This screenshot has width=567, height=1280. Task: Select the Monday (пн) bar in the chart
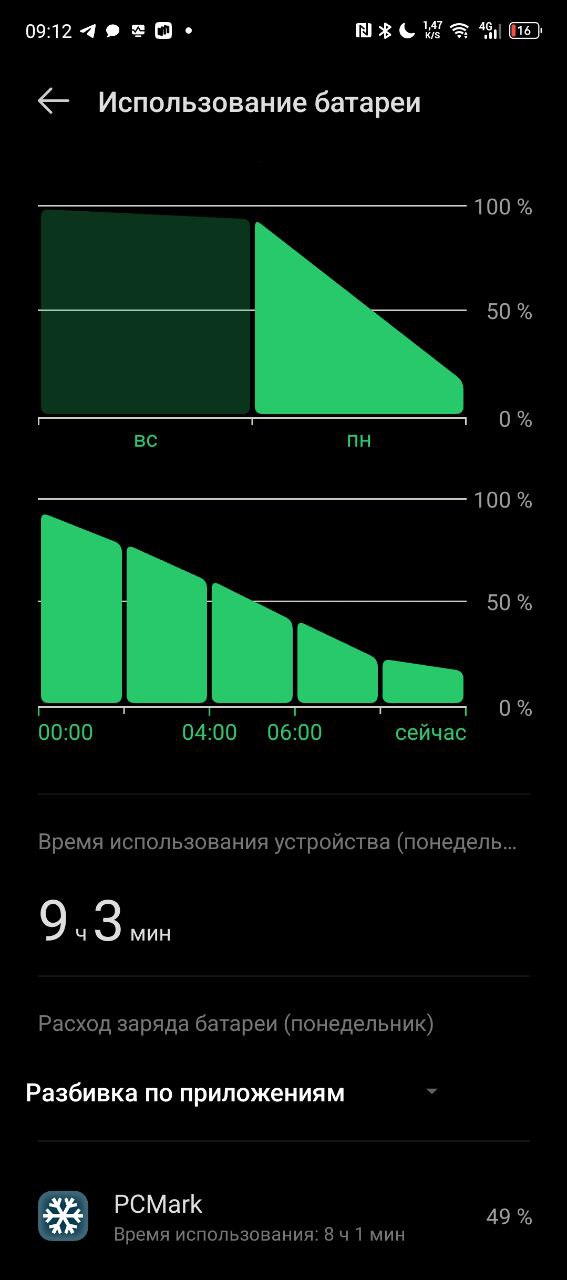click(x=359, y=317)
